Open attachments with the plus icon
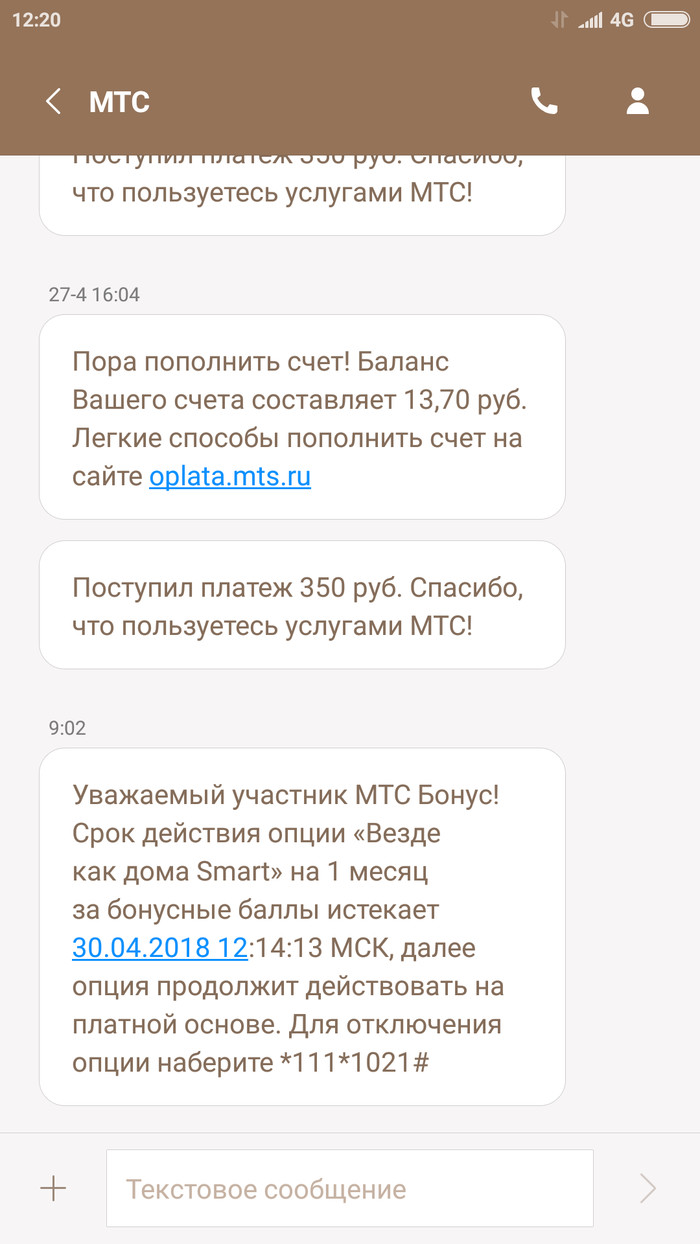Image resolution: width=700 pixels, height=1244 pixels. click(53, 1188)
